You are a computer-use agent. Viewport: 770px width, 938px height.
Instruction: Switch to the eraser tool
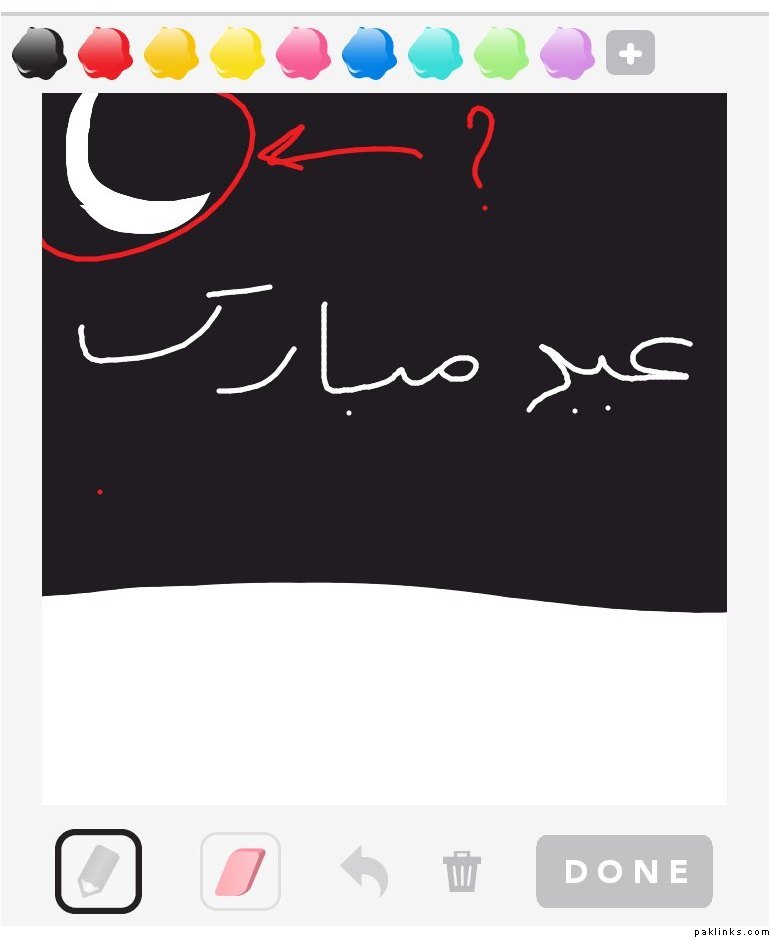tap(240, 871)
